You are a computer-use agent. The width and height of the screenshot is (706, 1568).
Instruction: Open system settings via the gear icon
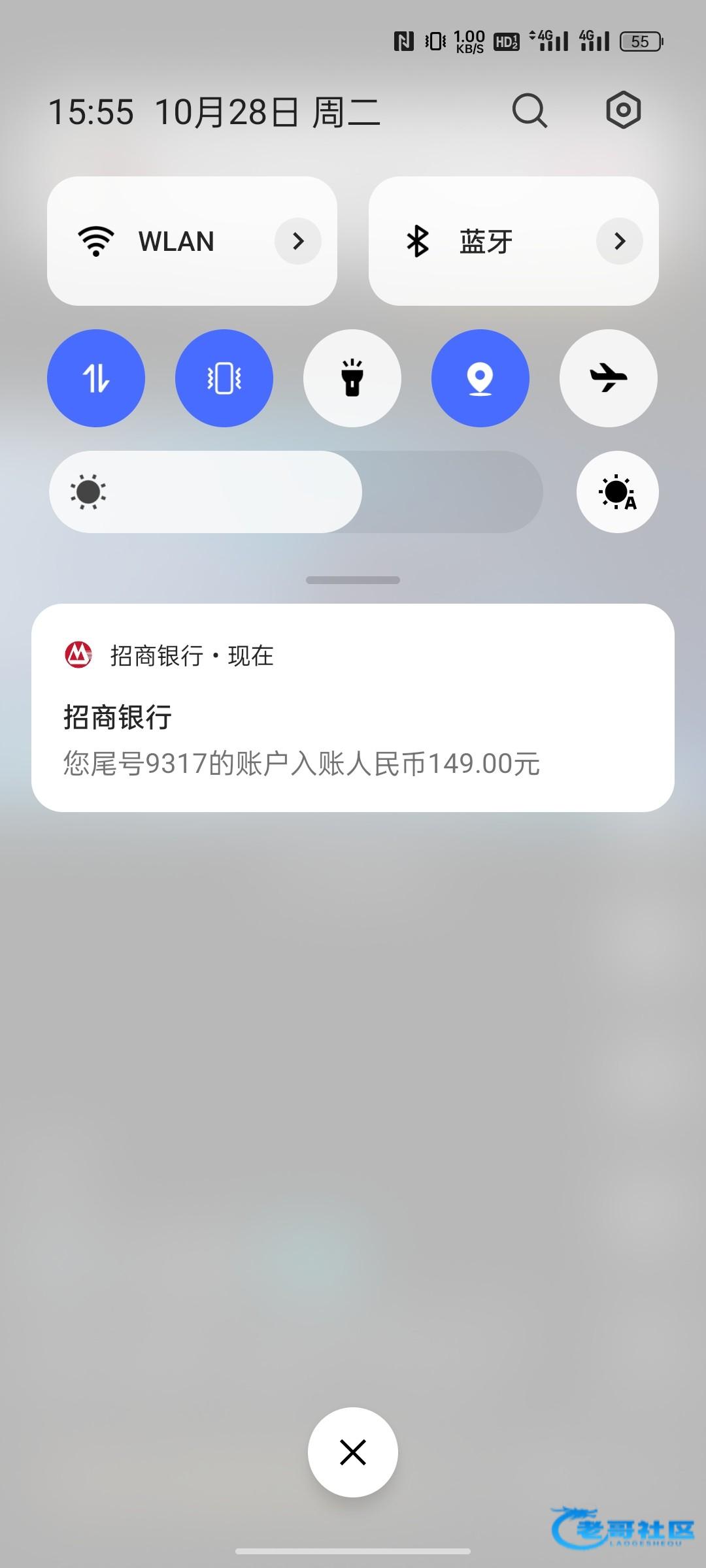click(x=623, y=110)
